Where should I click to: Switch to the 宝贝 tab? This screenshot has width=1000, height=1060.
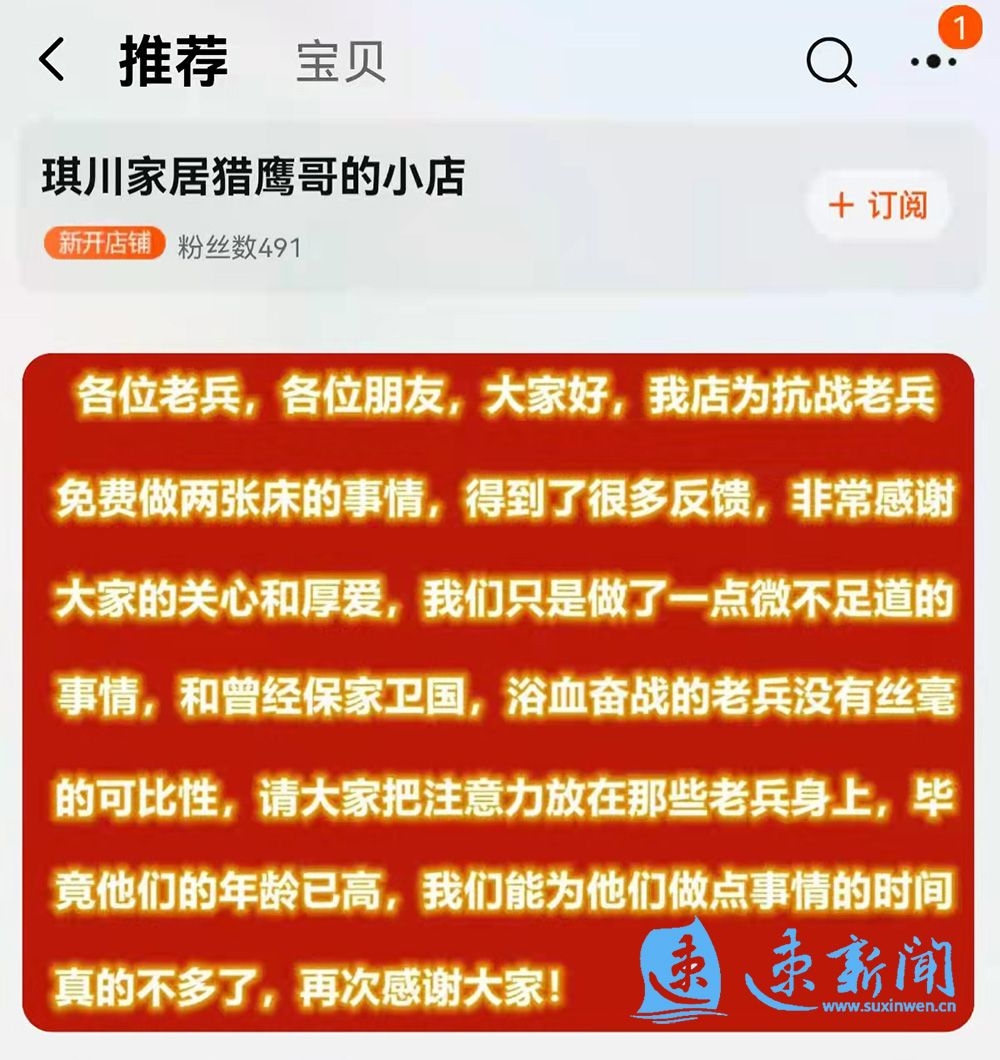click(341, 62)
